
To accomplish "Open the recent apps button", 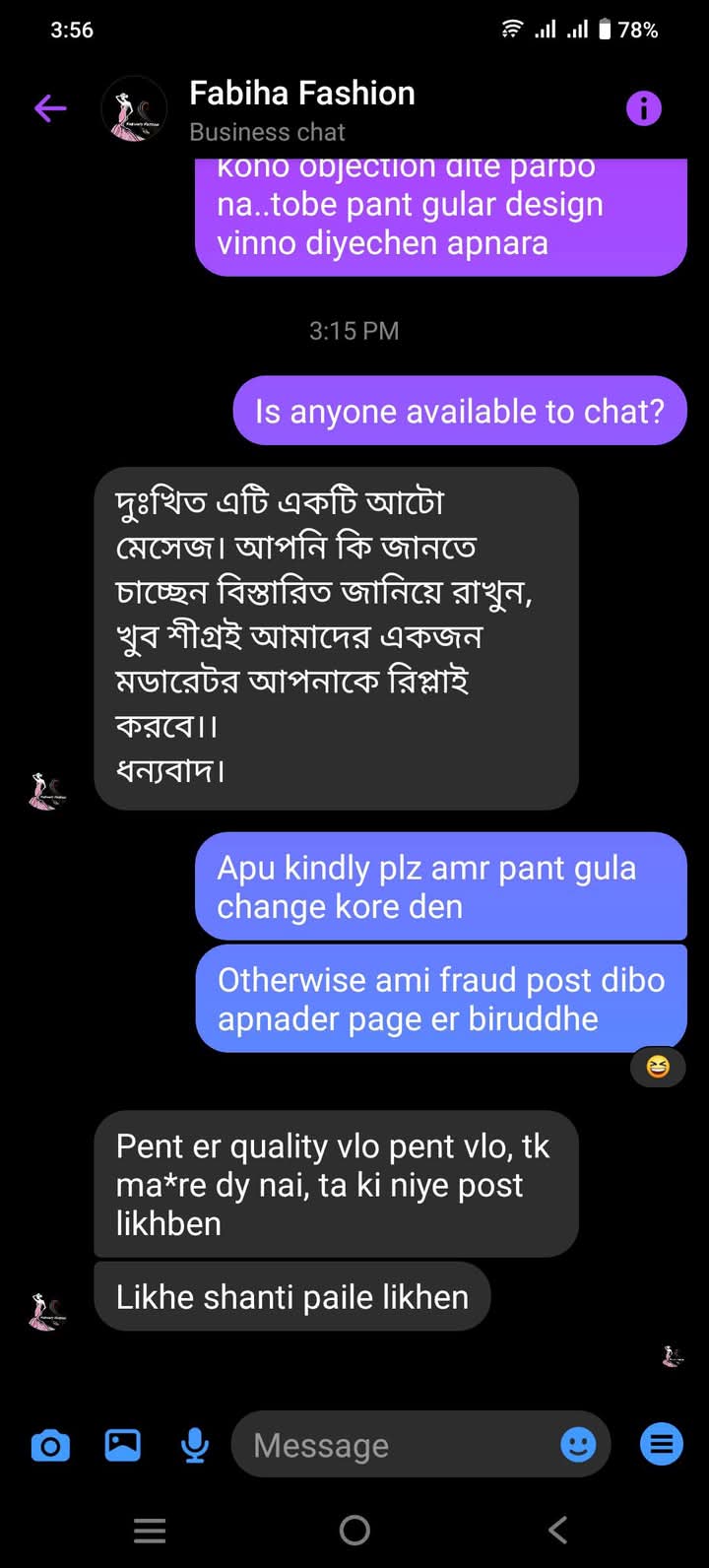I will point(150,1530).
